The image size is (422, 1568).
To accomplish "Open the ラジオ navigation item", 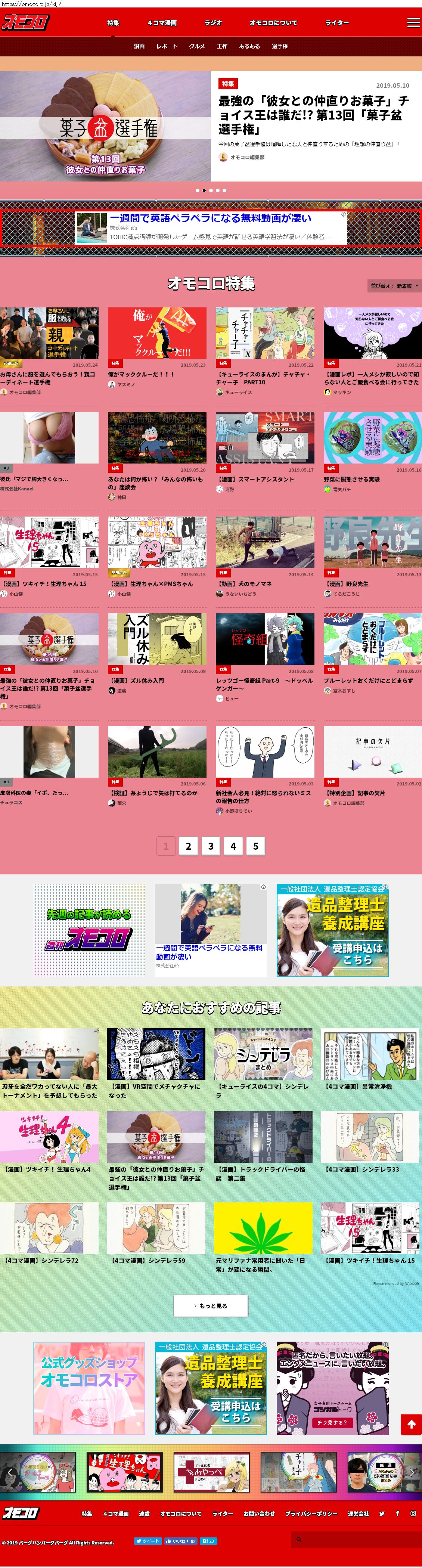I will click(213, 22).
